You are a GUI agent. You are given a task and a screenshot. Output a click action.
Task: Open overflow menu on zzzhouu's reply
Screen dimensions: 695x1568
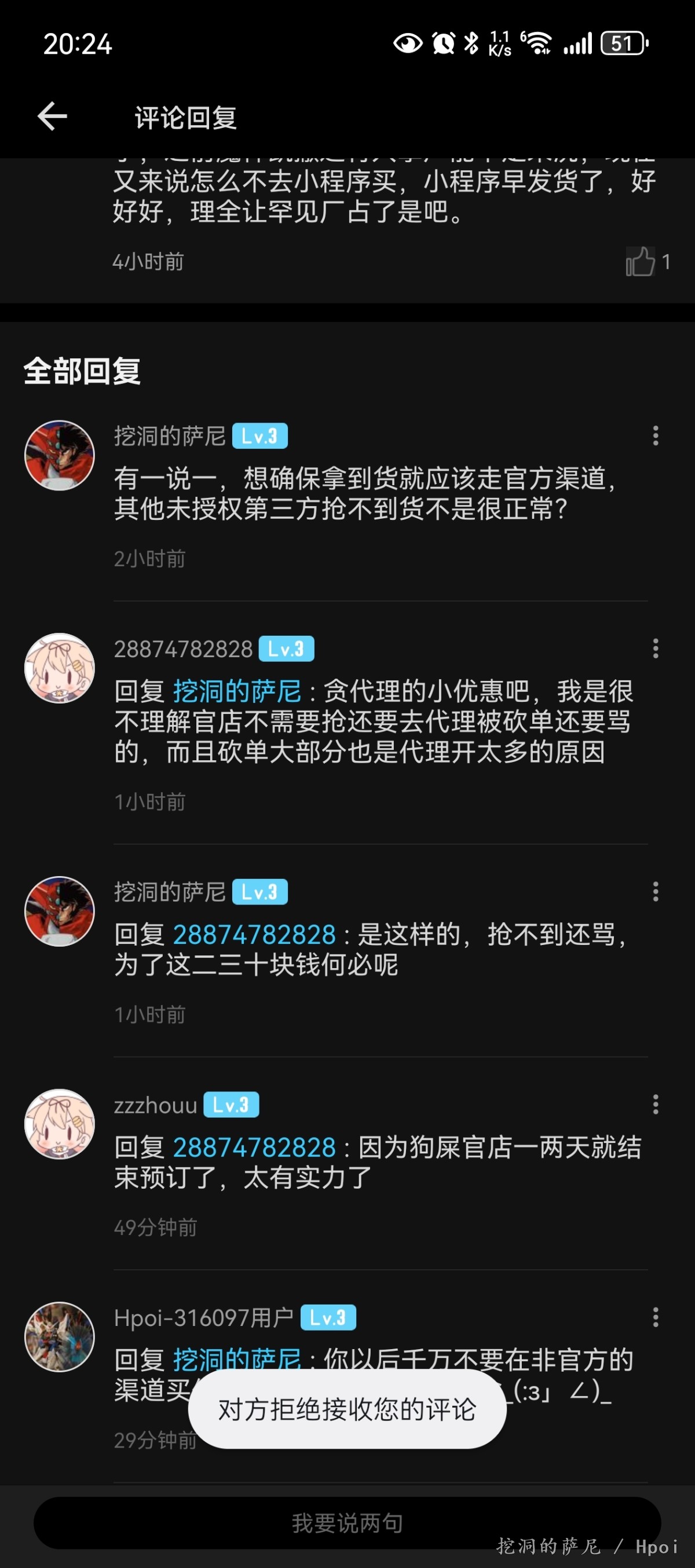tap(656, 1104)
